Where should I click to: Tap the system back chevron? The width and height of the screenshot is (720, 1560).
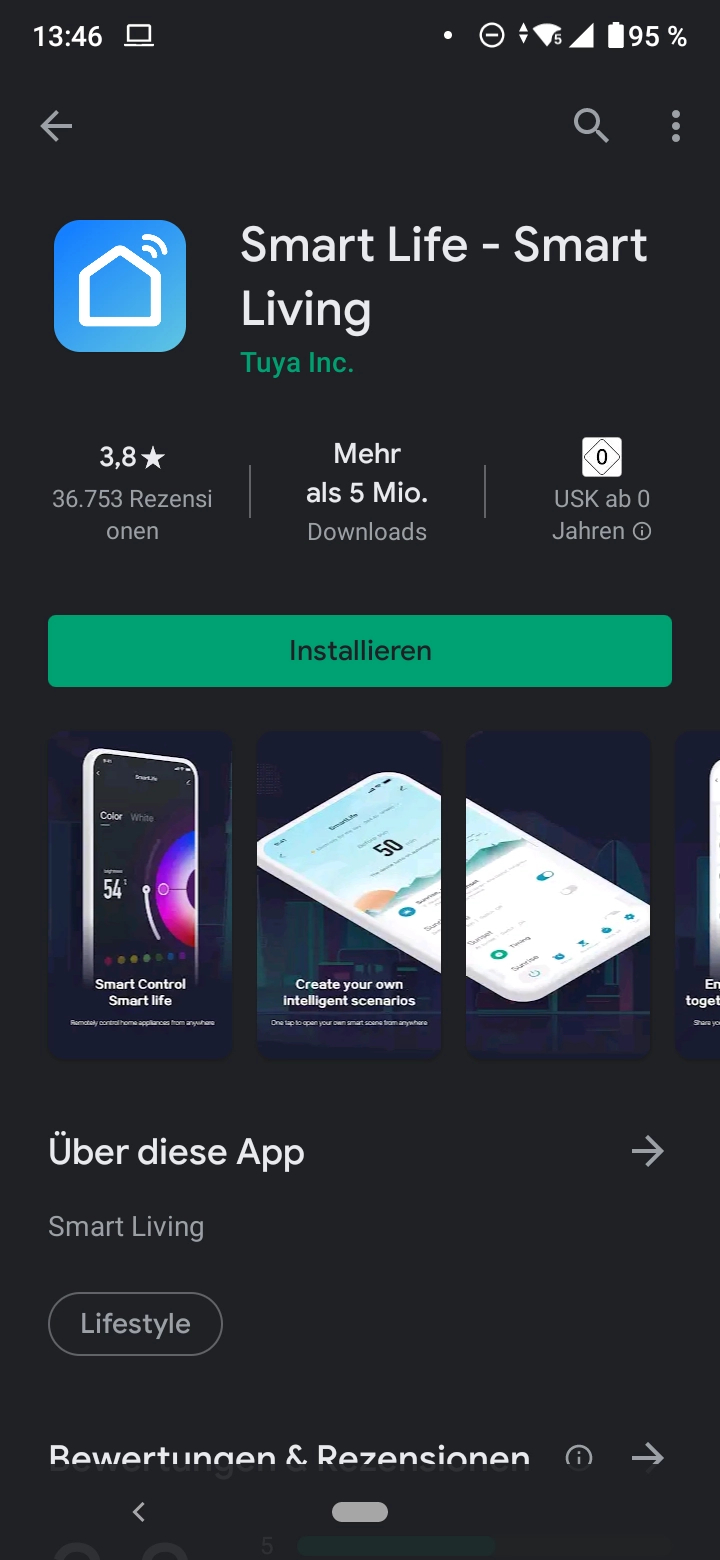click(139, 1512)
